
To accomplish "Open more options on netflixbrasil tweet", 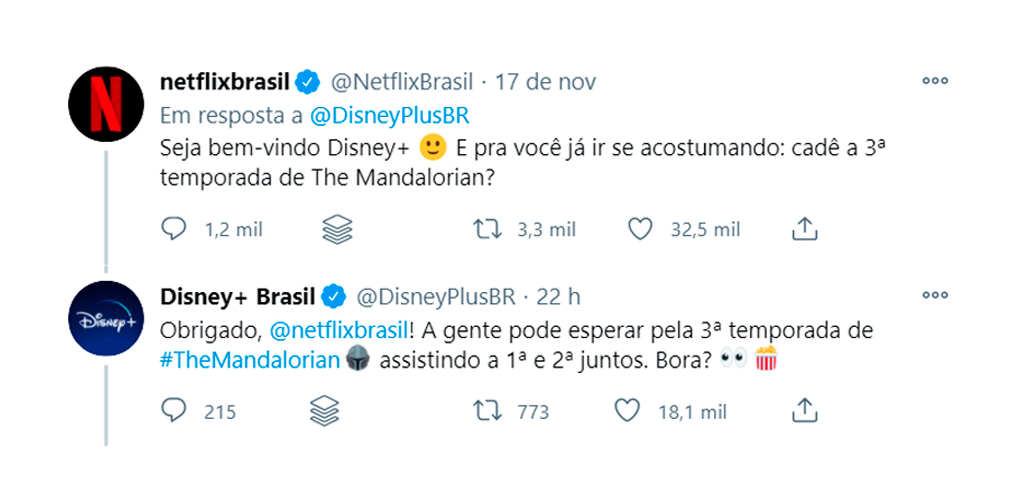I will [935, 80].
